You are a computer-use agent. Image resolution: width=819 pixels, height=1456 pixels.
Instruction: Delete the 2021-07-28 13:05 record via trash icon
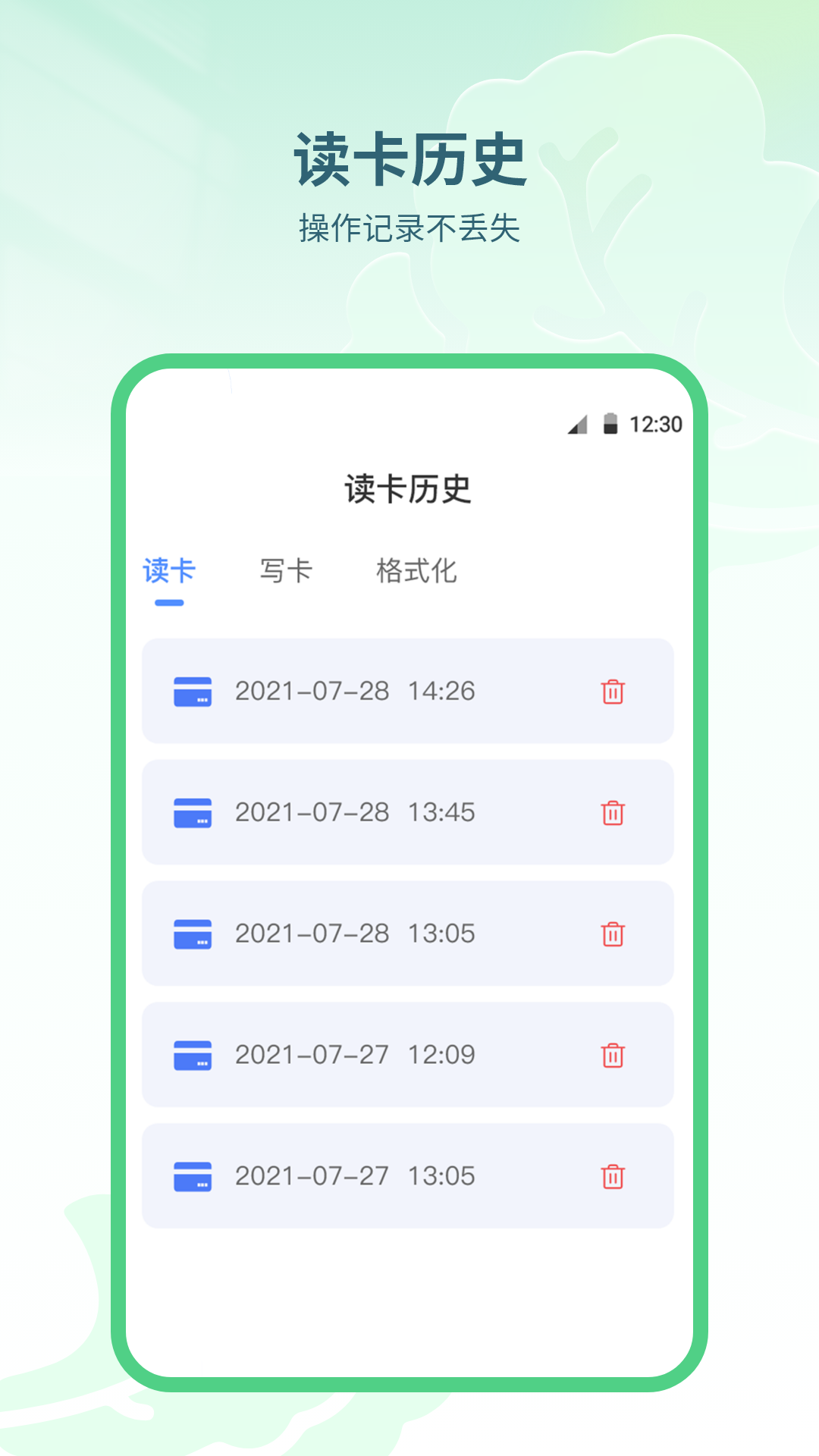click(x=613, y=934)
